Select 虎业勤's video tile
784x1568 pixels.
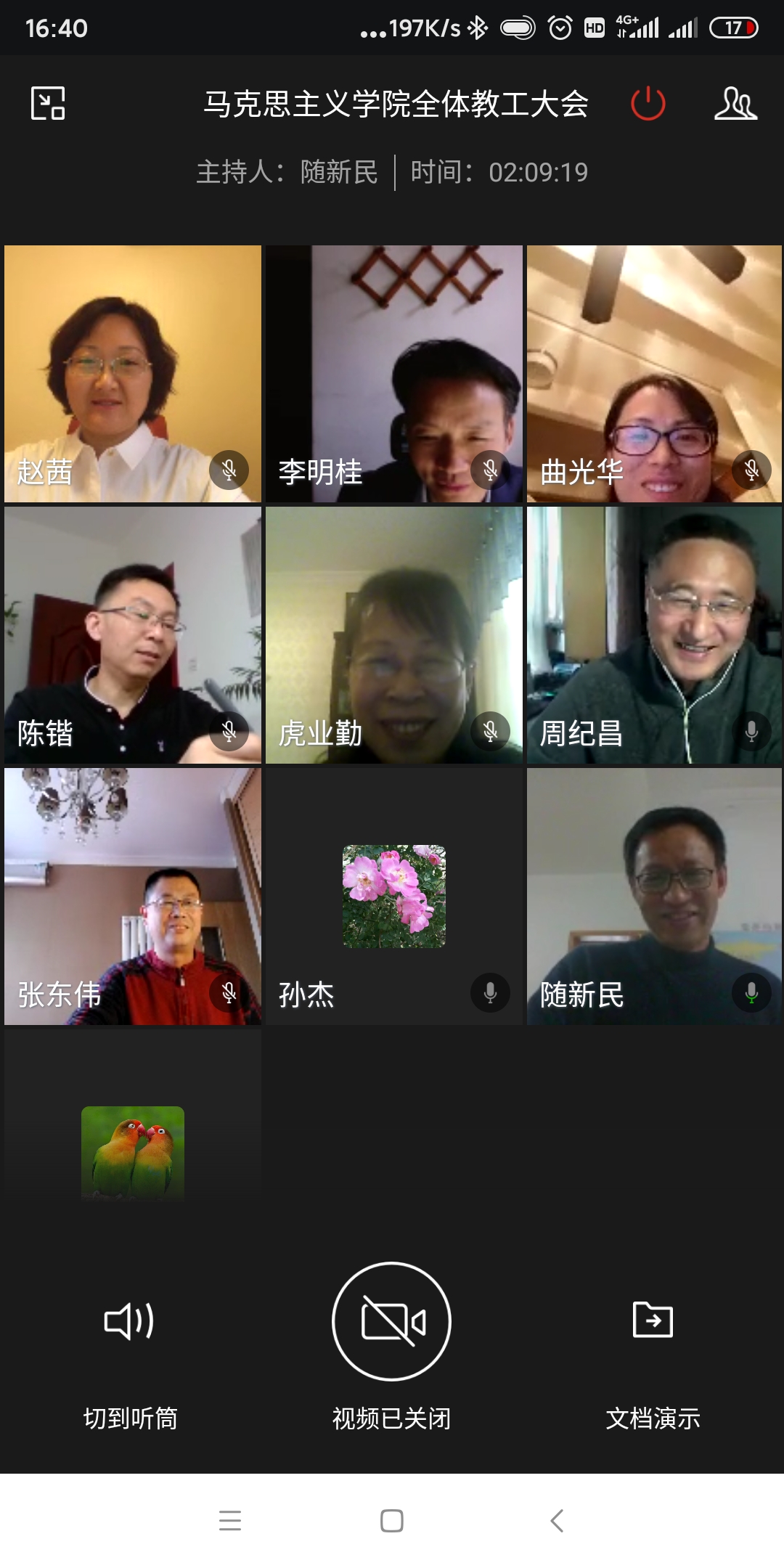pos(393,635)
